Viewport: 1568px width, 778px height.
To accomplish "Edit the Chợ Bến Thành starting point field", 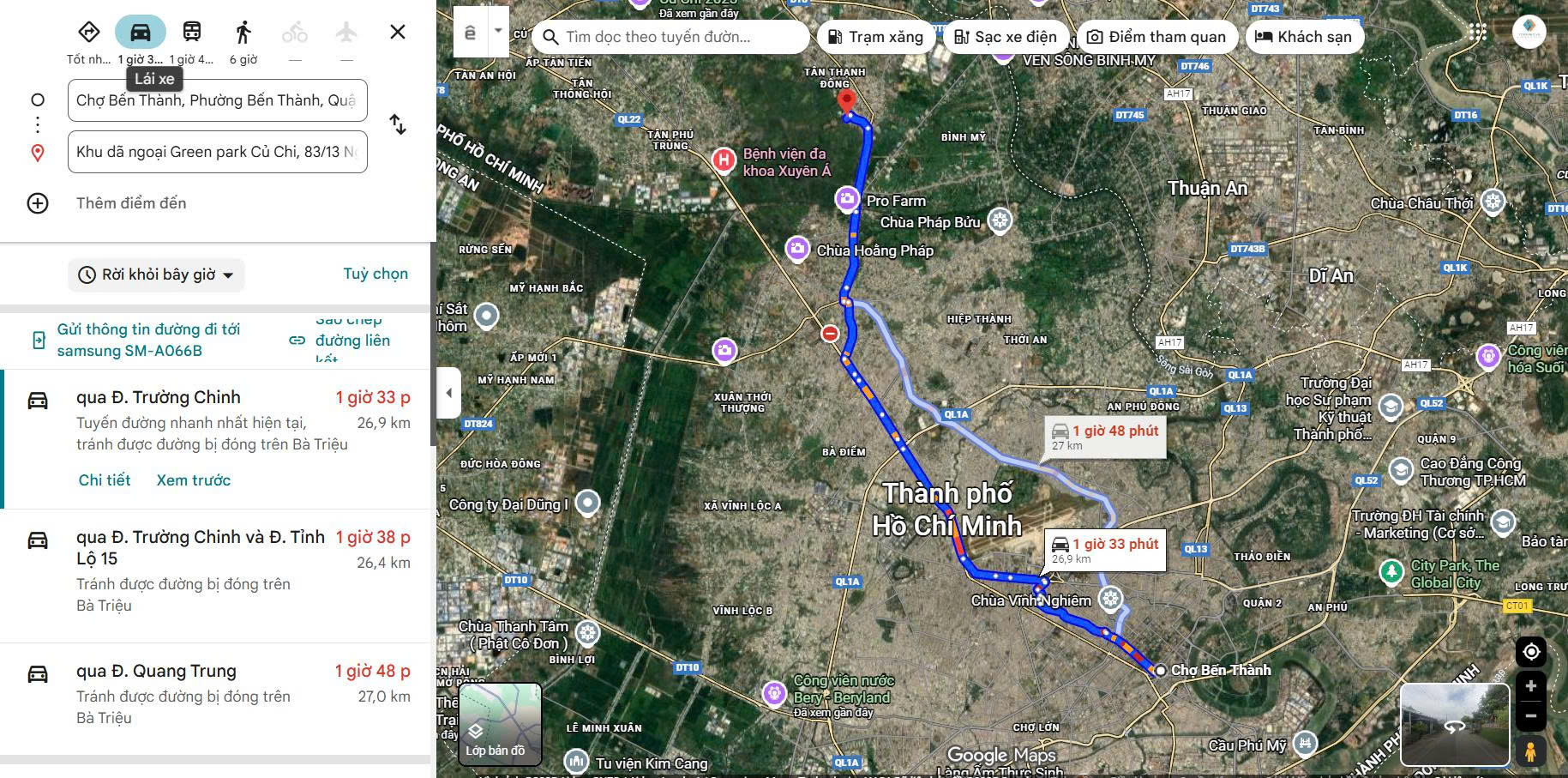I will 217,100.
